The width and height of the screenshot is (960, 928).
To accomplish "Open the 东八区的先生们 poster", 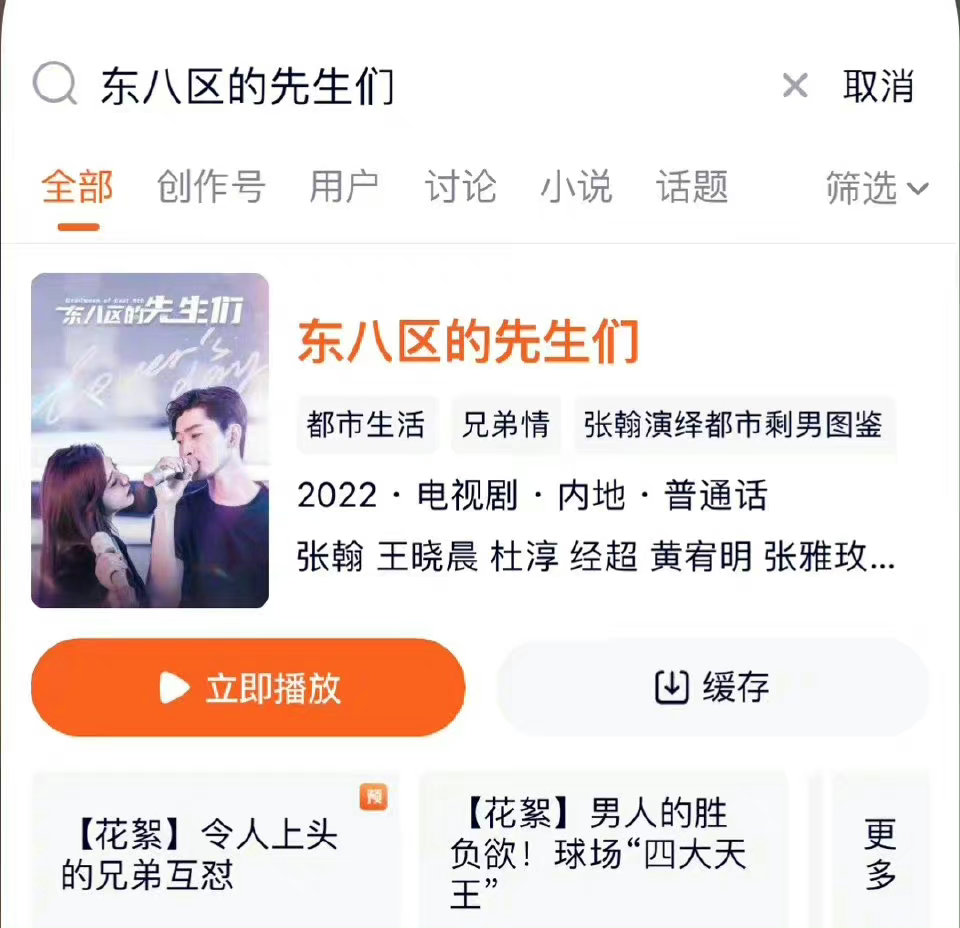I will point(150,440).
